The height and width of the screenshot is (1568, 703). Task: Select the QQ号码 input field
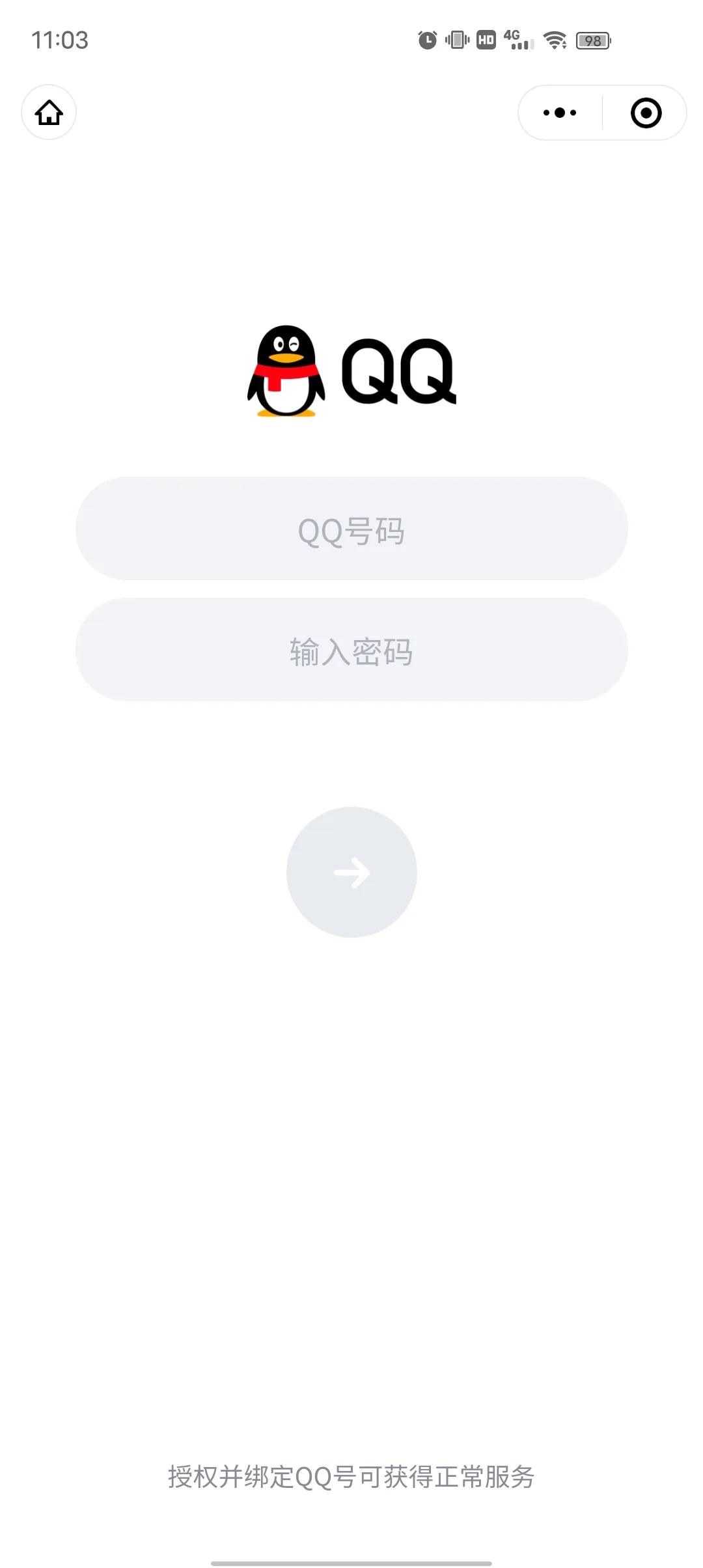pyautogui.click(x=351, y=529)
